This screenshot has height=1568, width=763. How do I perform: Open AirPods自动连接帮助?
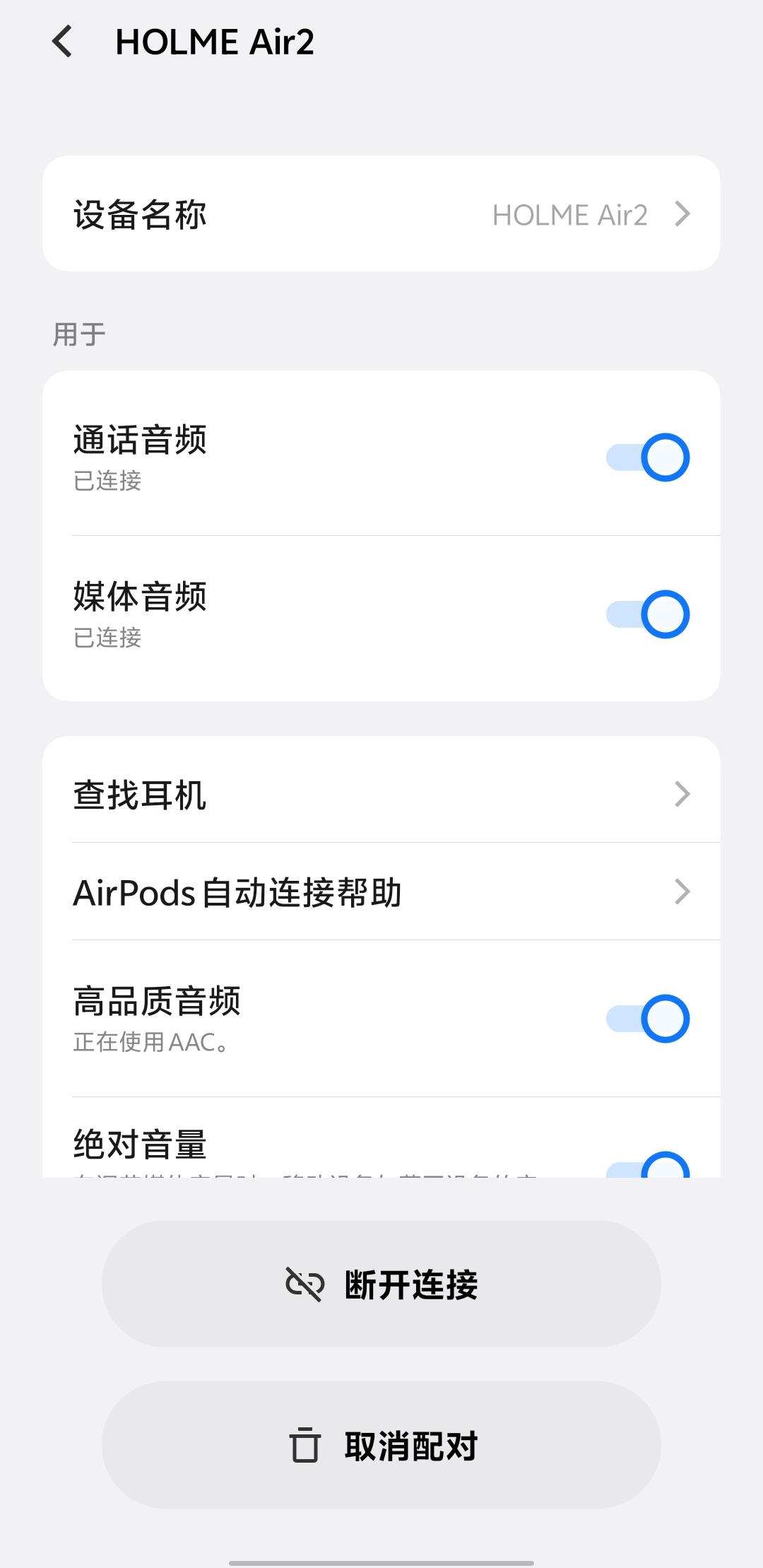pyautogui.click(x=381, y=892)
